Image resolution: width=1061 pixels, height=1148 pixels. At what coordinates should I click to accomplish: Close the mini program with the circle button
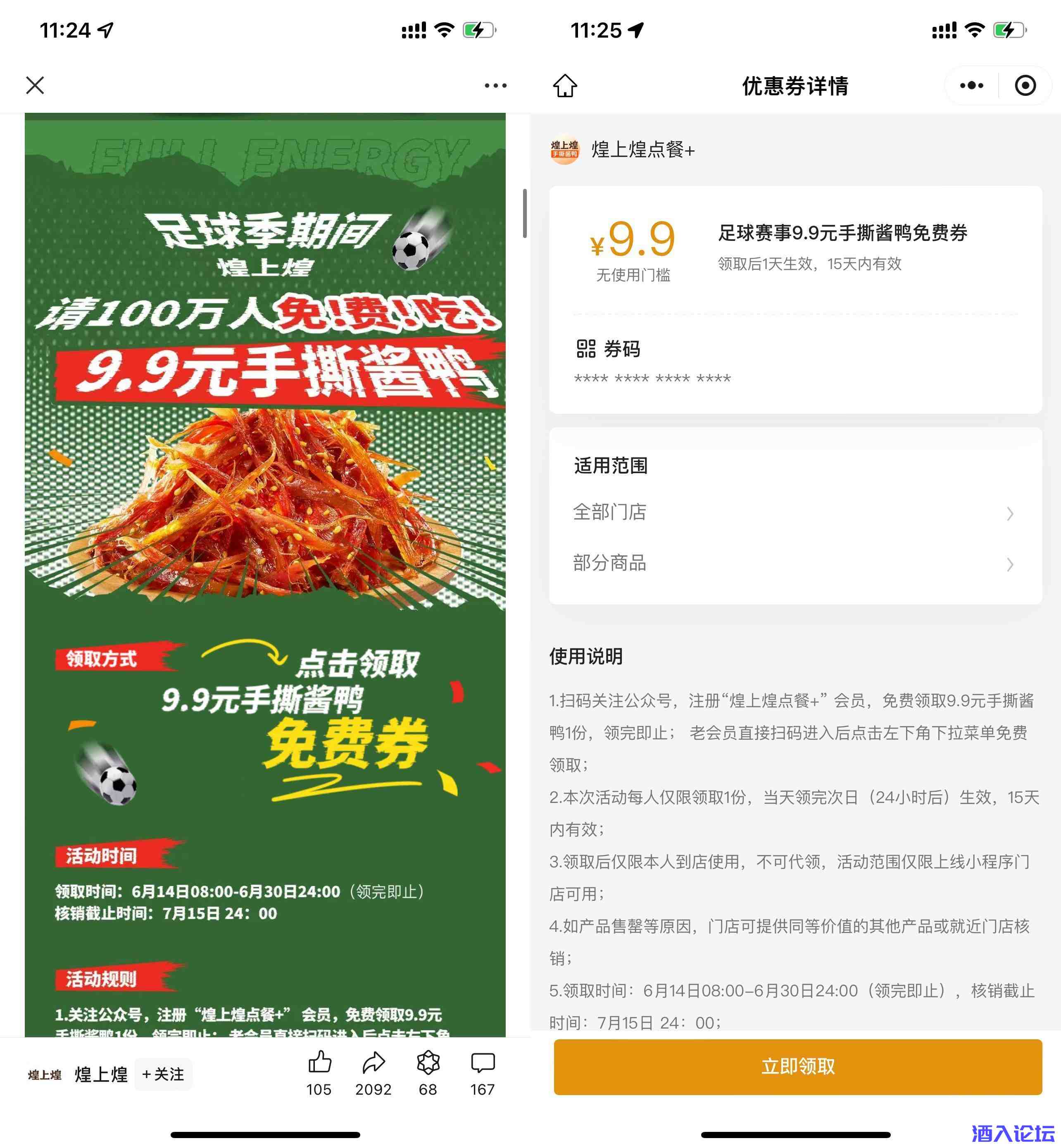(1025, 86)
